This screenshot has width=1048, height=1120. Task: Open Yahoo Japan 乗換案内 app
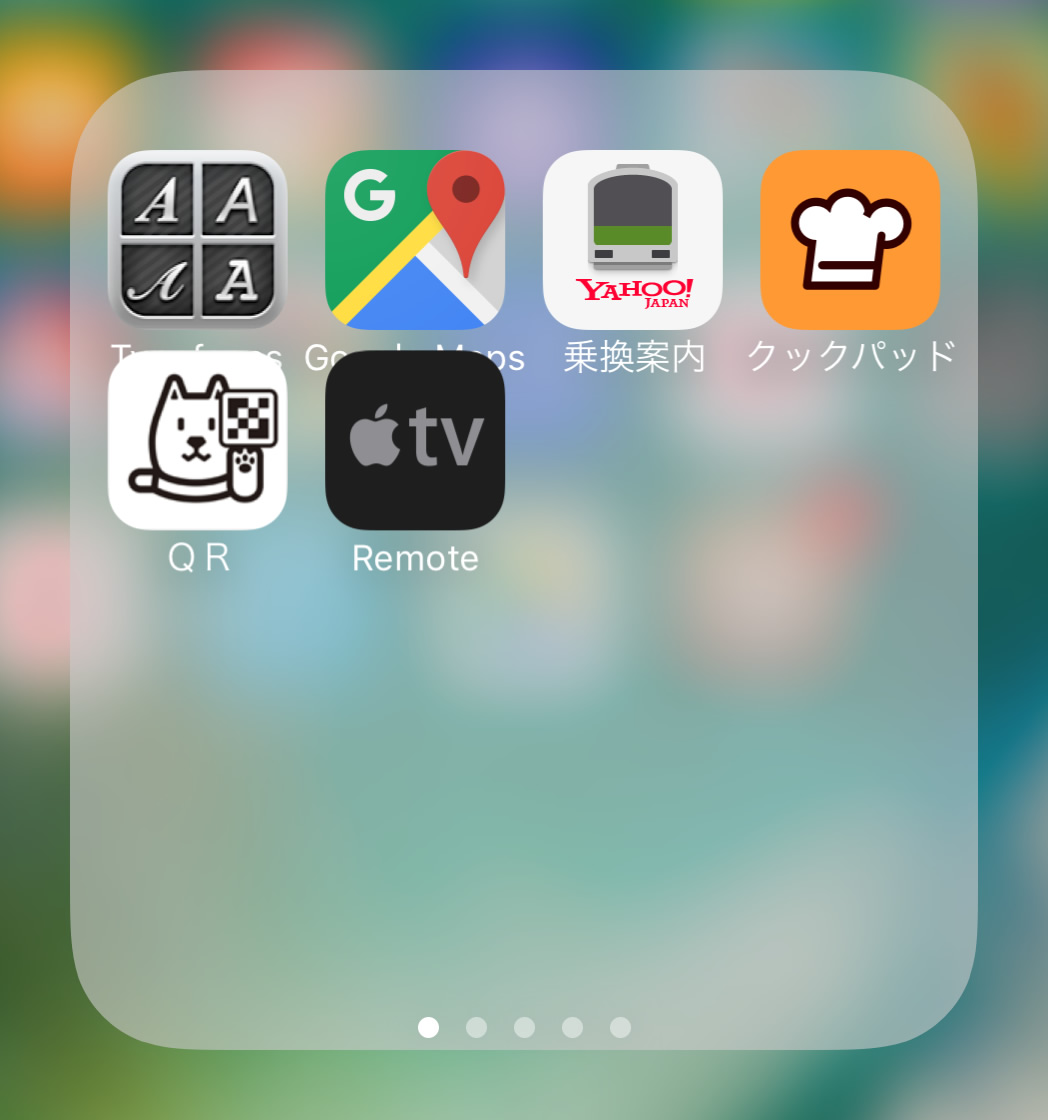[632, 240]
